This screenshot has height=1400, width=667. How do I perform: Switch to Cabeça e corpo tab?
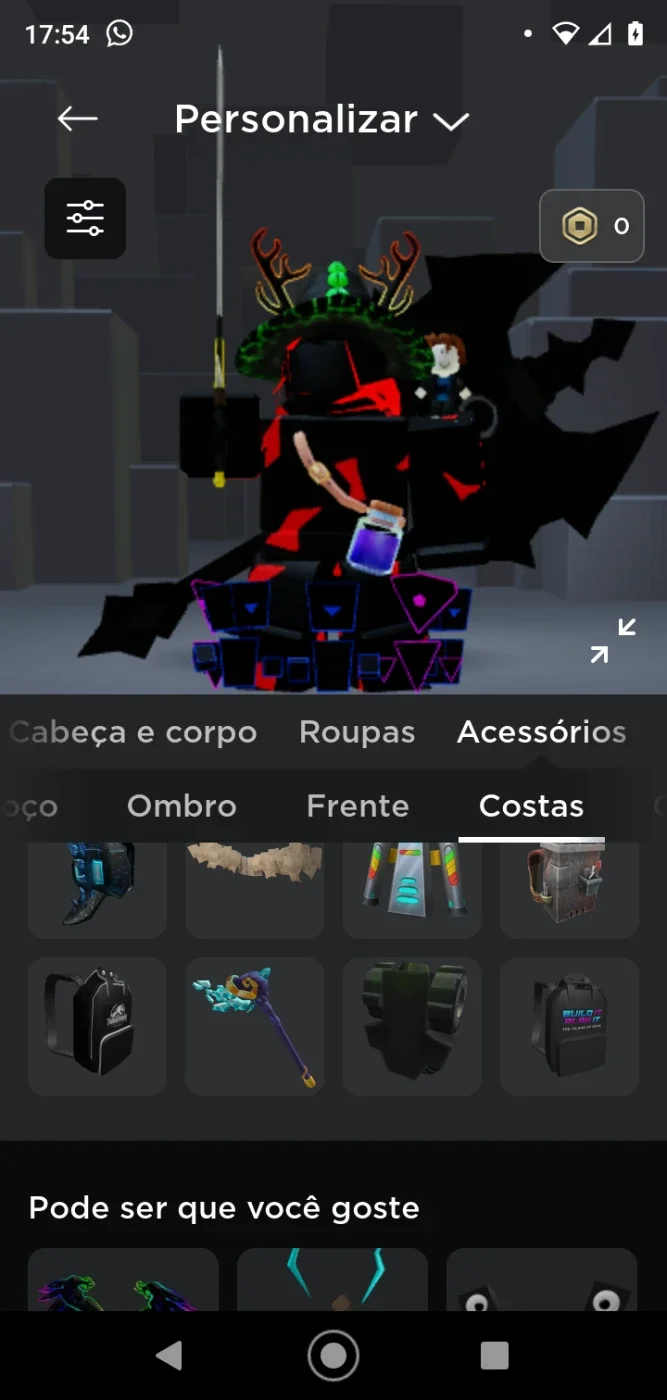tap(133, 732)
